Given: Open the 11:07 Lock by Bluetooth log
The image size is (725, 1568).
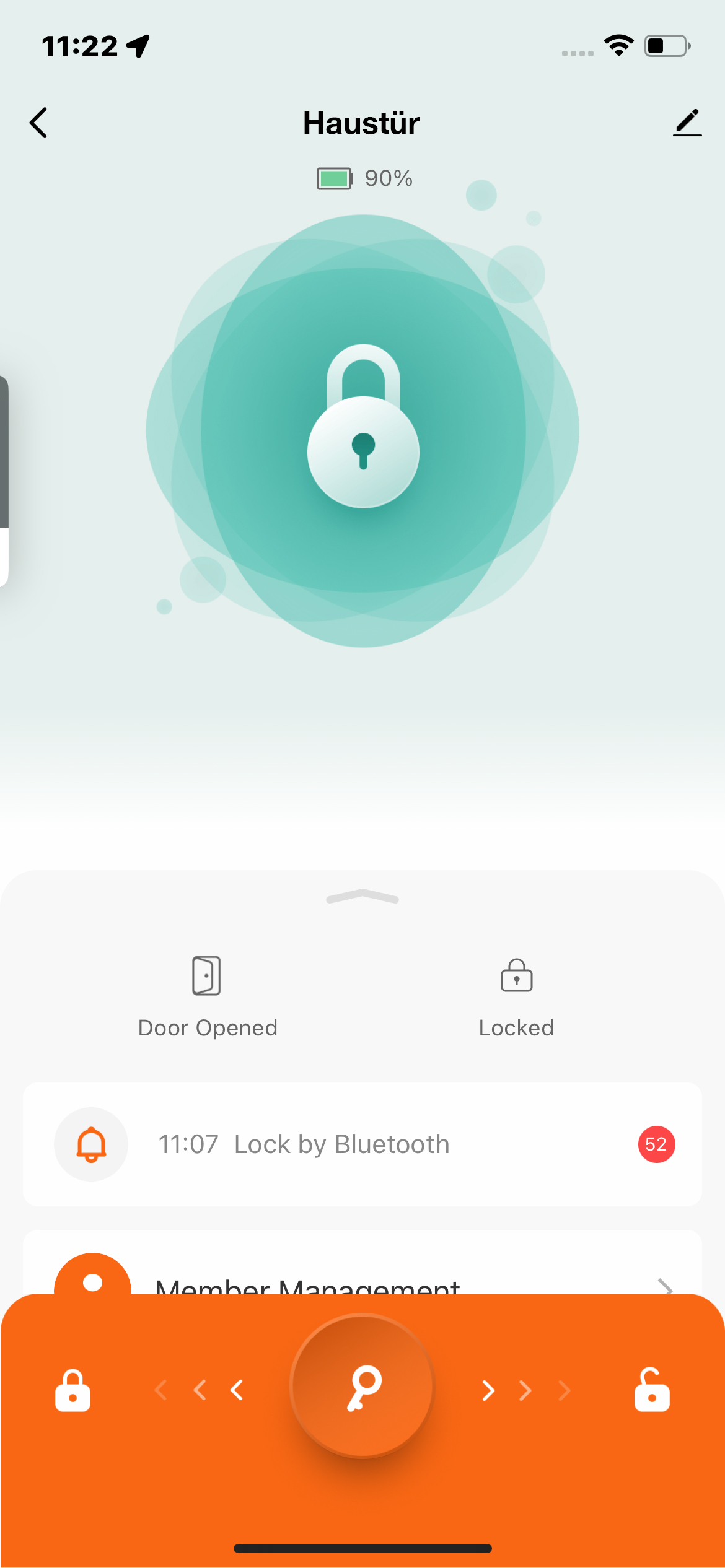Looking at the screenshot, I should (362, 1144).
